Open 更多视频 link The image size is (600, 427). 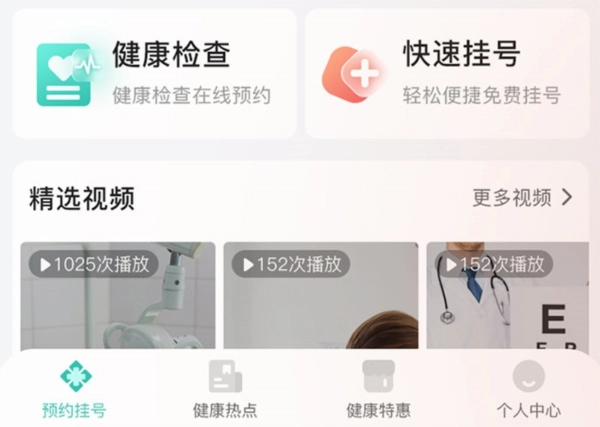click(x=522, y=197)
